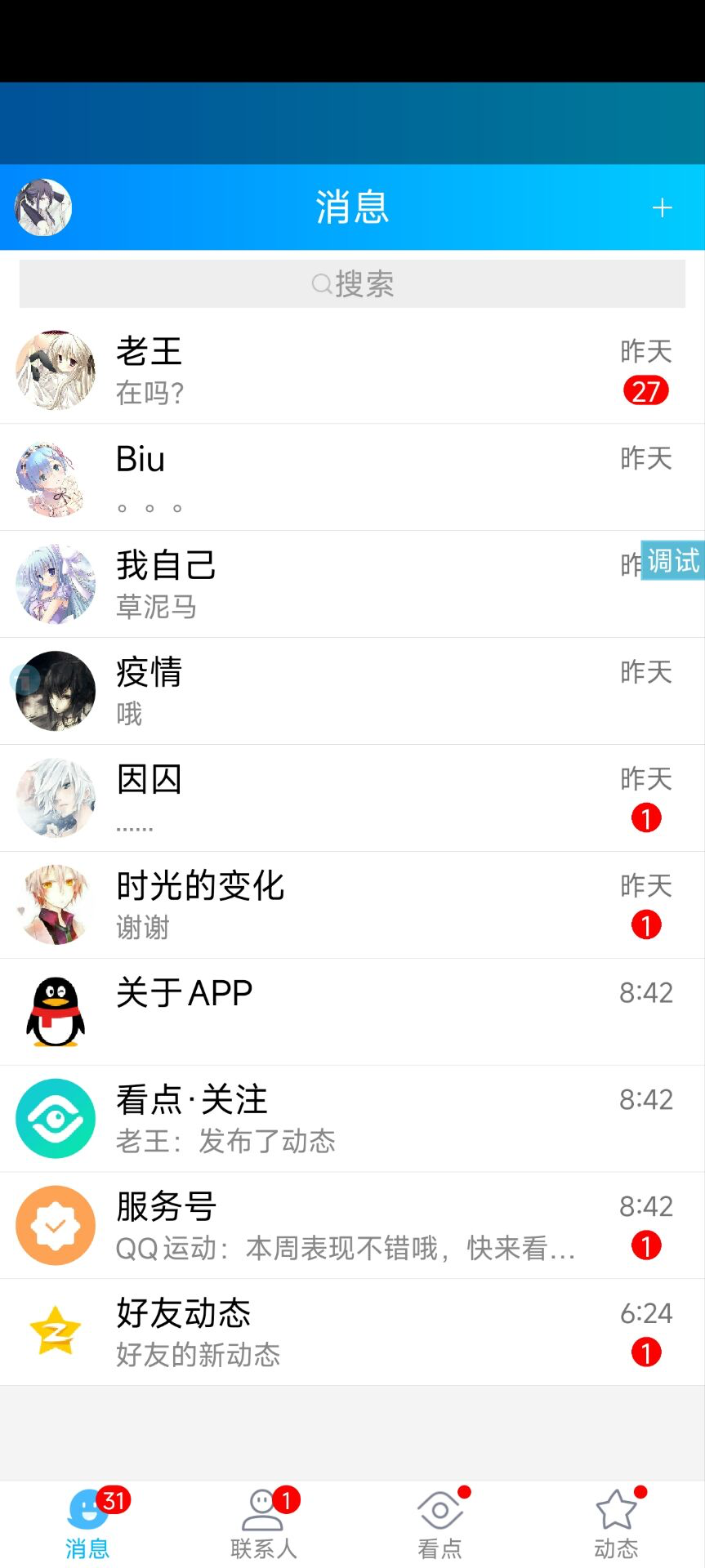This screenshot has width=705, height=1568.
Task: Open the chat with 老王
Action: point(351,371)
